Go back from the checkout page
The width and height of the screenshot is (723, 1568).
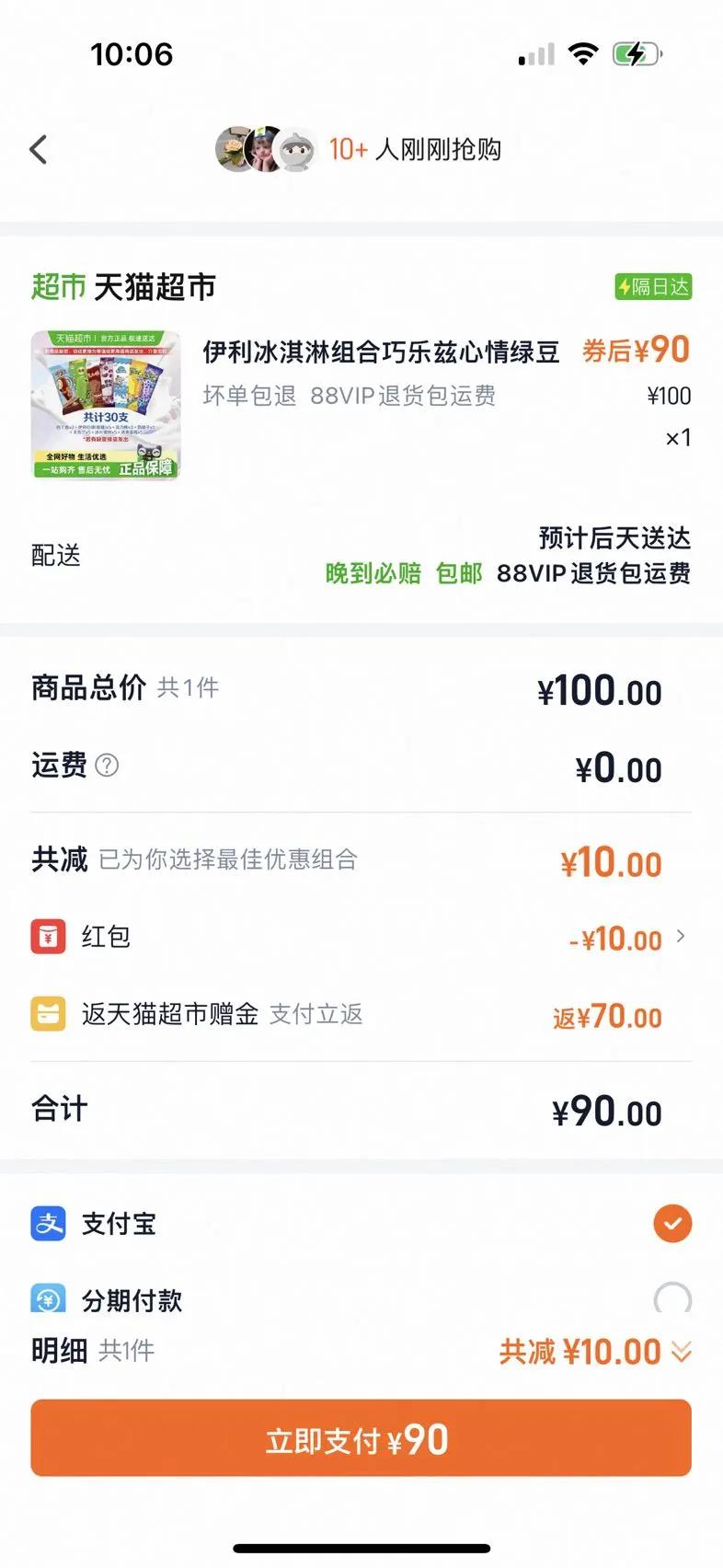pos(39,149)
